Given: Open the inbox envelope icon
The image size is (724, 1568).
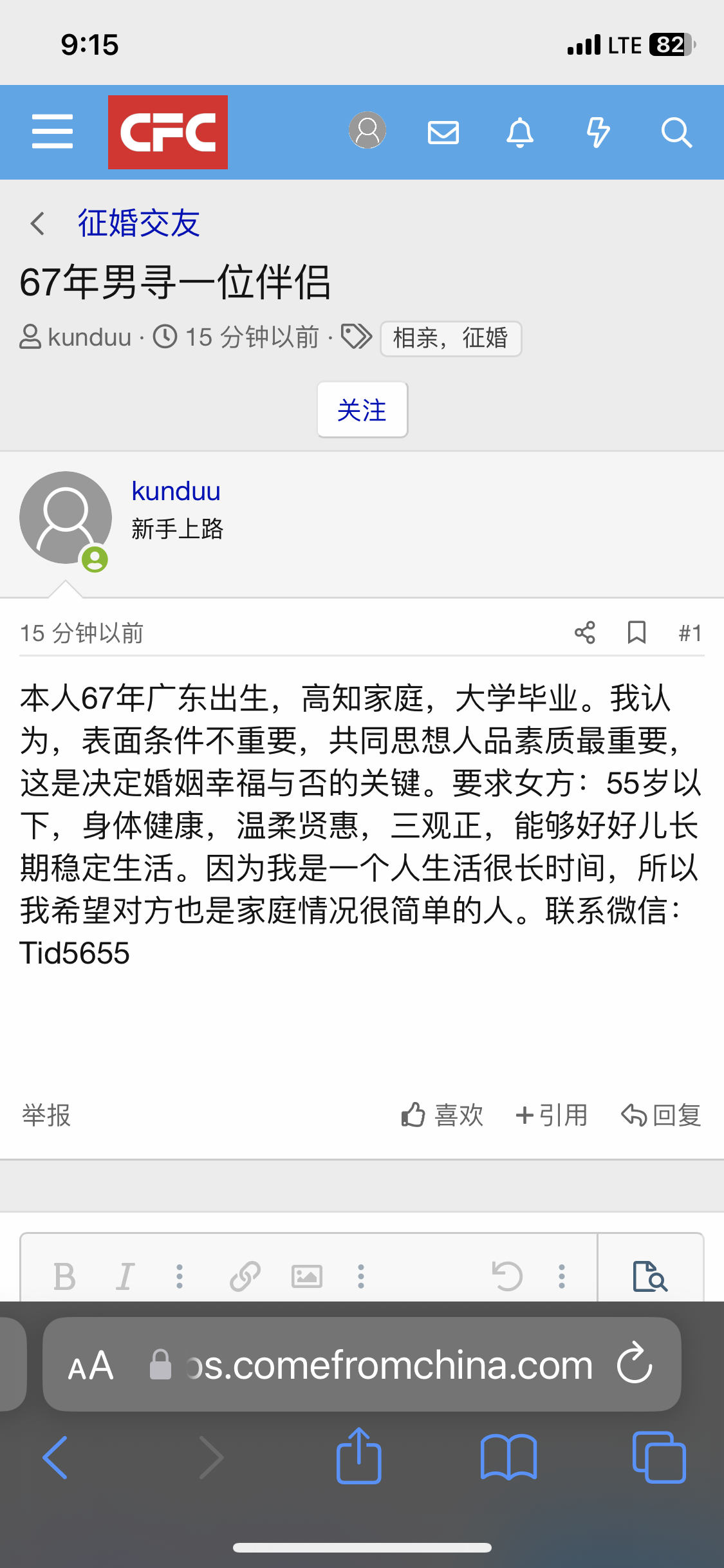Looking at the screenshot, I should (443, 133).
